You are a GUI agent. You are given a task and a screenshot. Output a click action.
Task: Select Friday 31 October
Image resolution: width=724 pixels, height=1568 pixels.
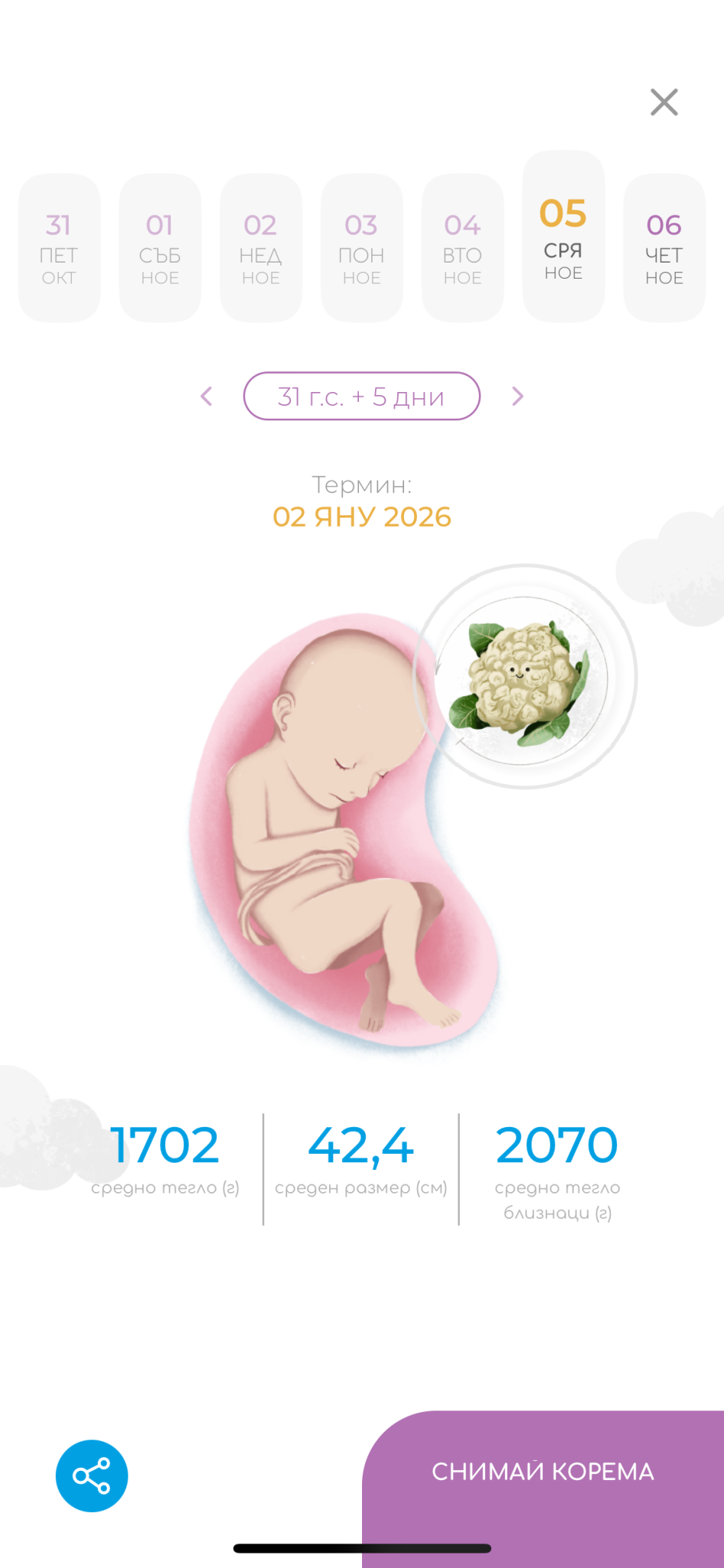point(59,248)
